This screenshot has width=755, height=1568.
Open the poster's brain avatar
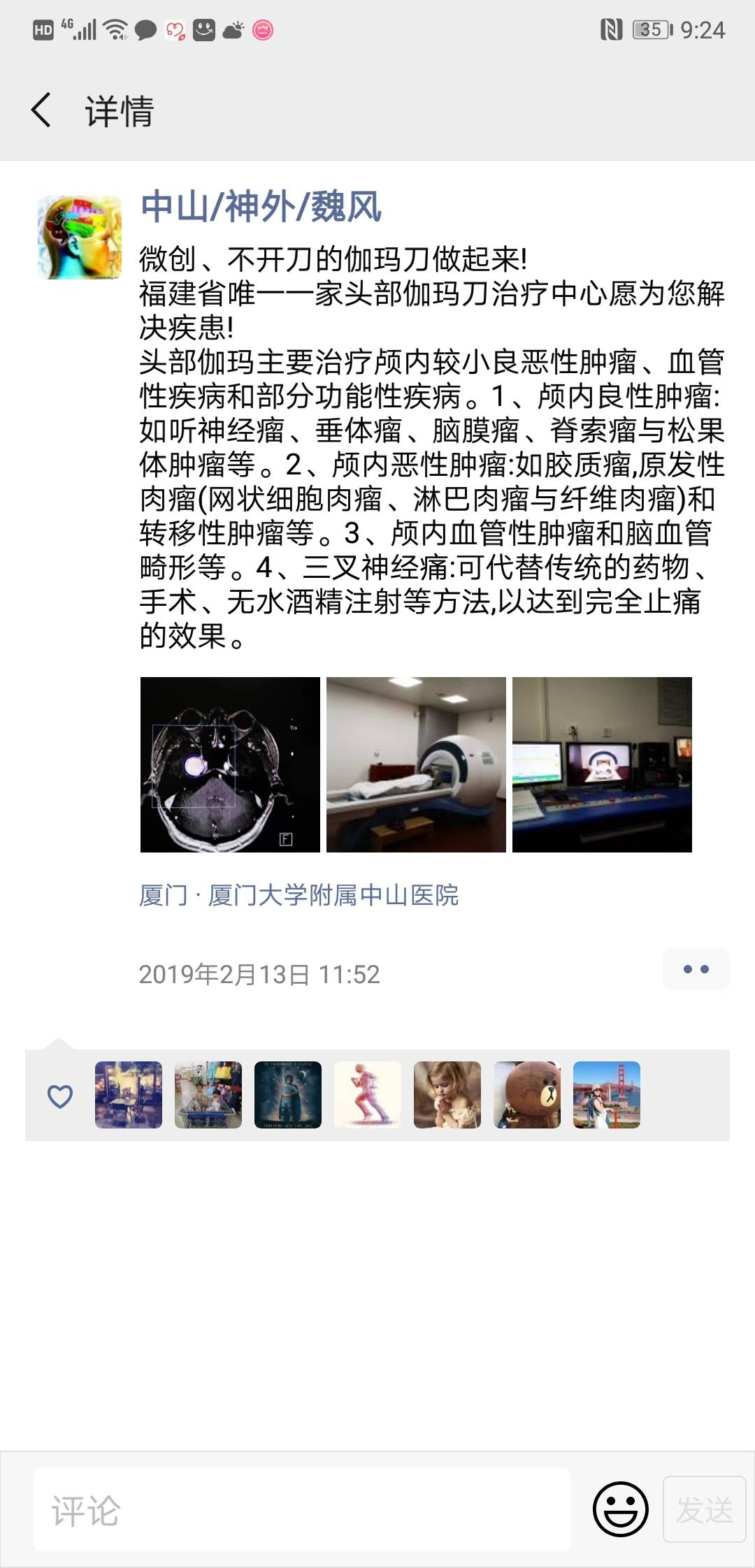coord(79,238)
